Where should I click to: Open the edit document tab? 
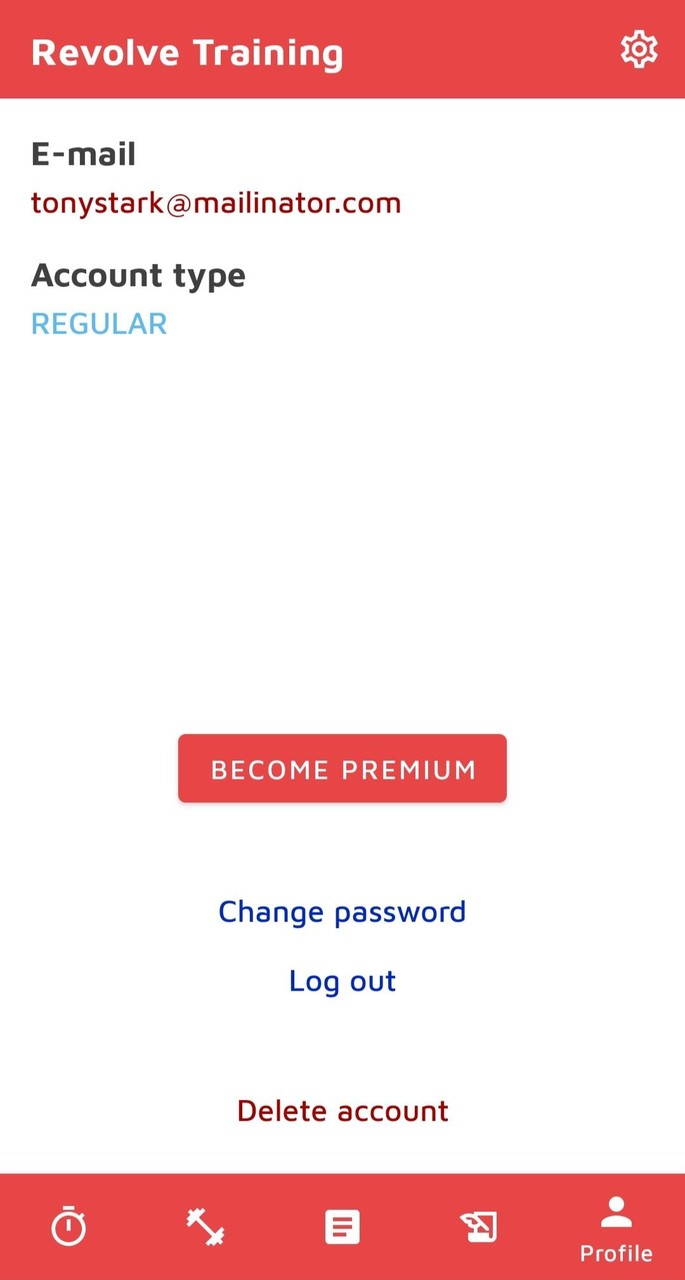pyautogui.click(x=479, y=1227)
